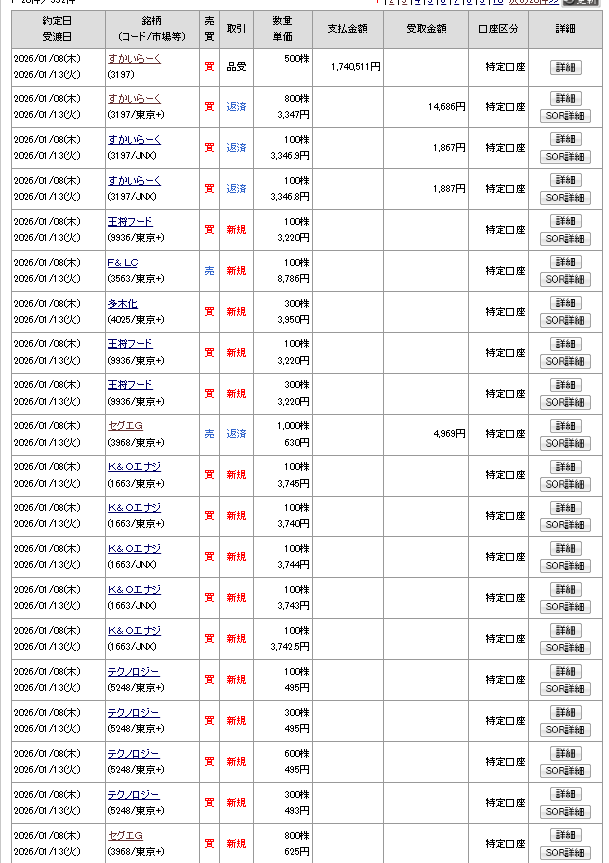This screenshot has height=863, width=609.
Task: View 詳細 for the 多木化 trade
Action: 566,303
